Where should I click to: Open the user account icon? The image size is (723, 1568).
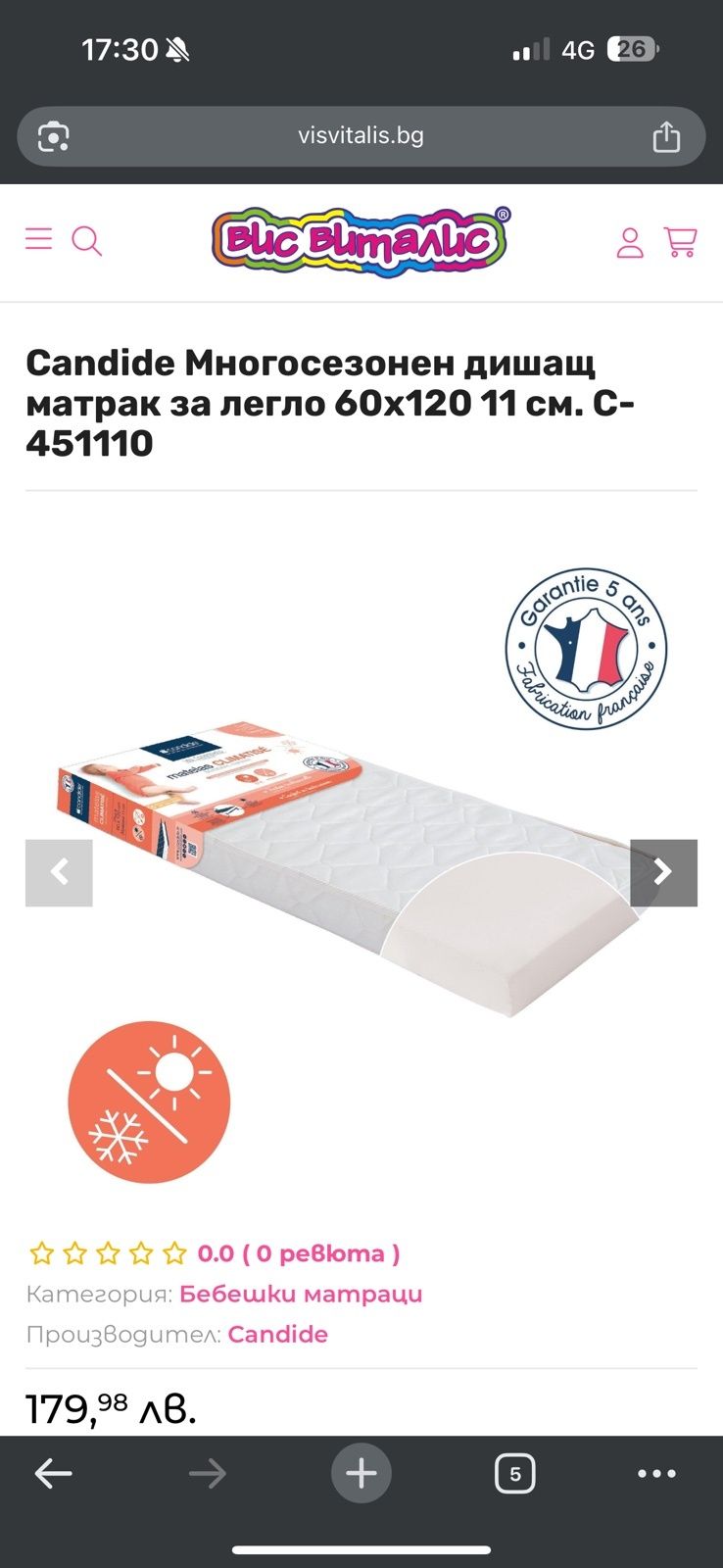tap(630, 242)
